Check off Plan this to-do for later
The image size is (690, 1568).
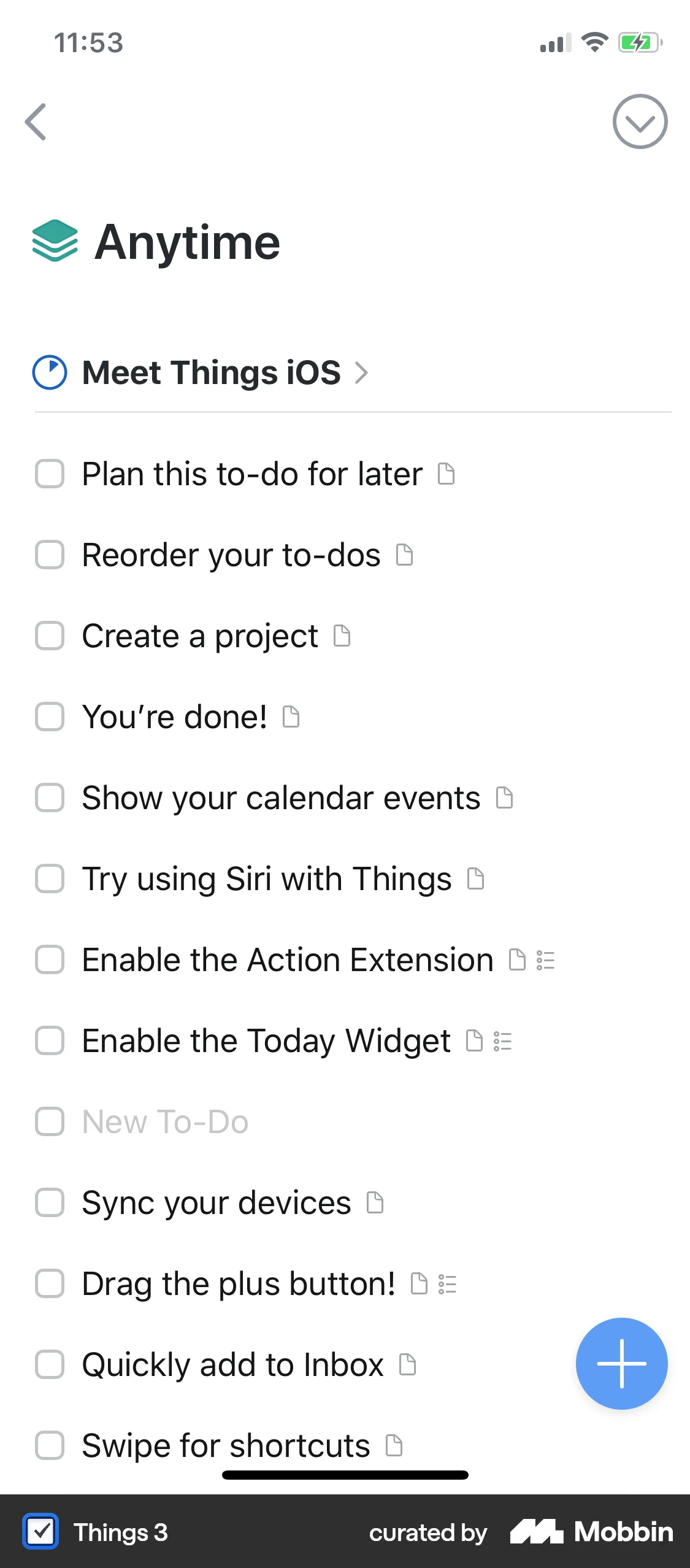tap(50, 474)
